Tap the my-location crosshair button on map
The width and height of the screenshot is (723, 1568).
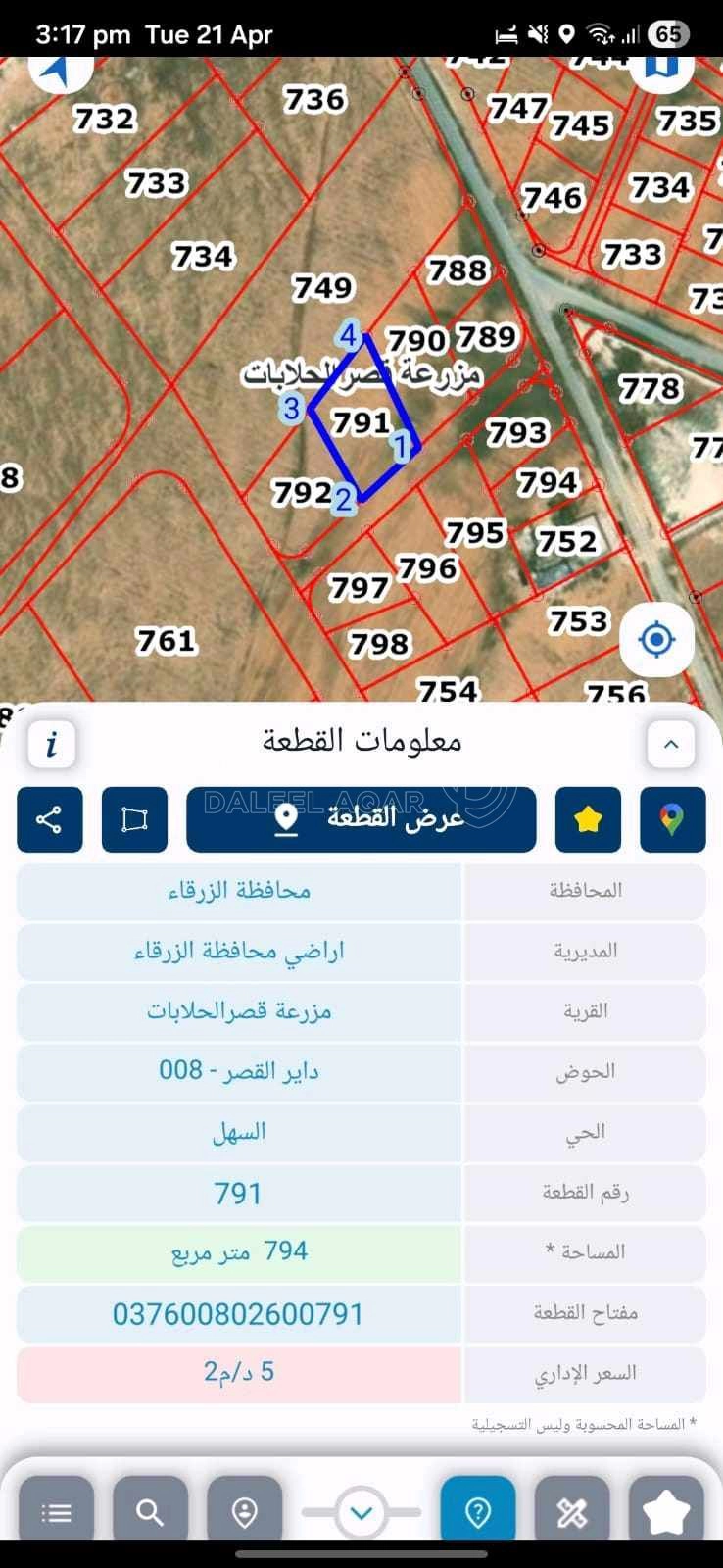[656, 639]
